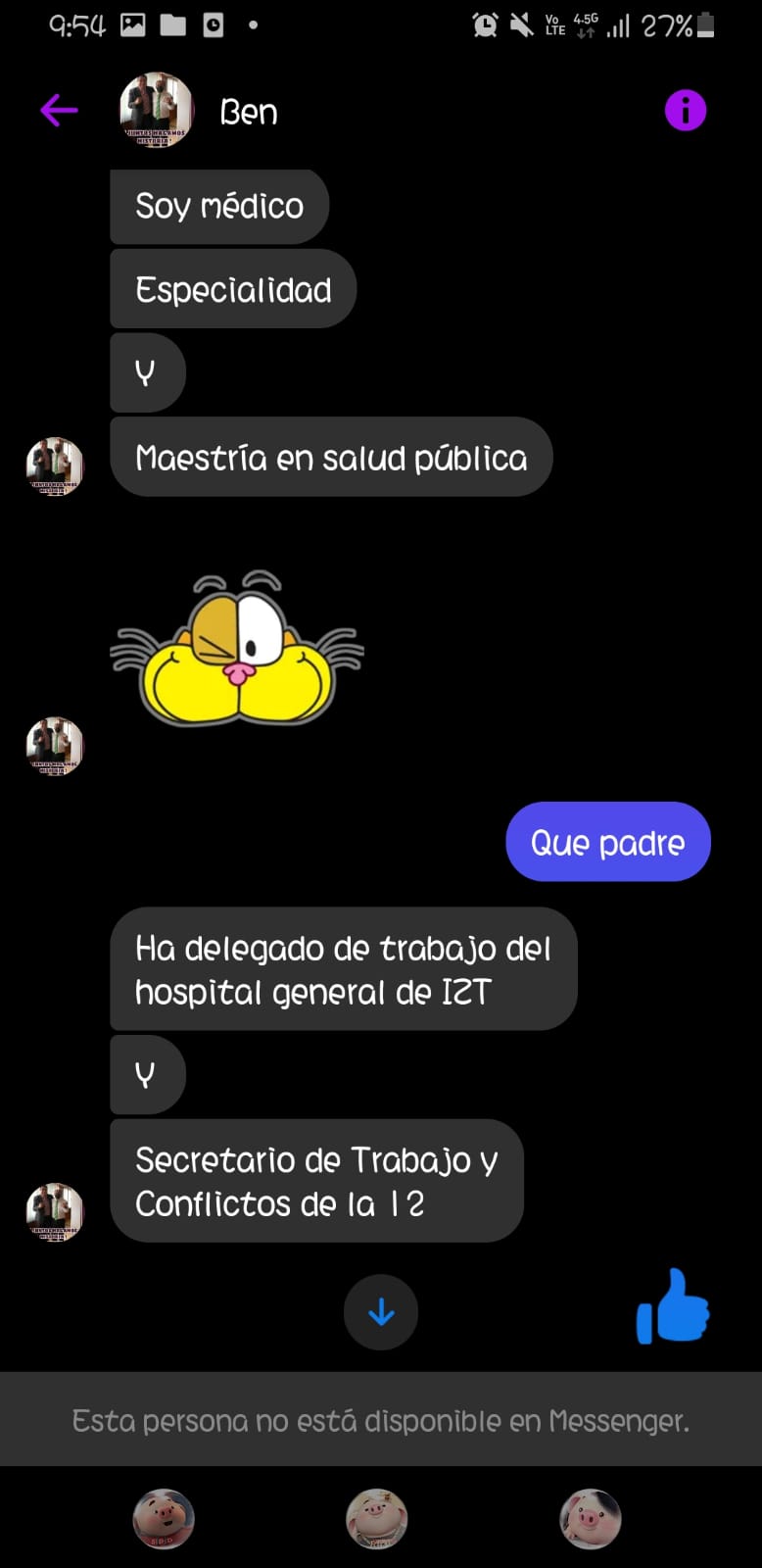Send a thumbs-up like

[673, 1306]
